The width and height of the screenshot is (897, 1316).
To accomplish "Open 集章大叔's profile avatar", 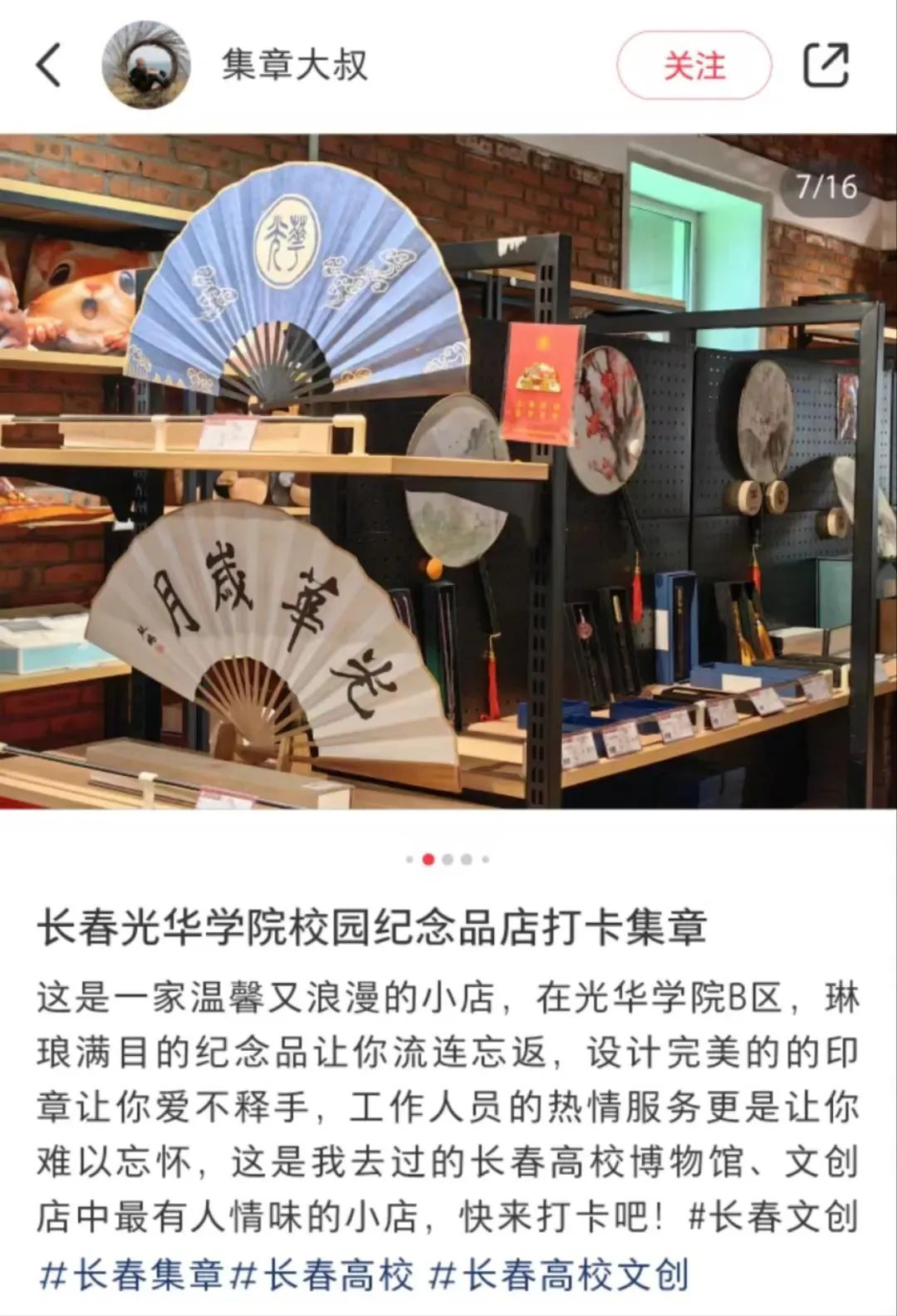I will coord(145,66).
